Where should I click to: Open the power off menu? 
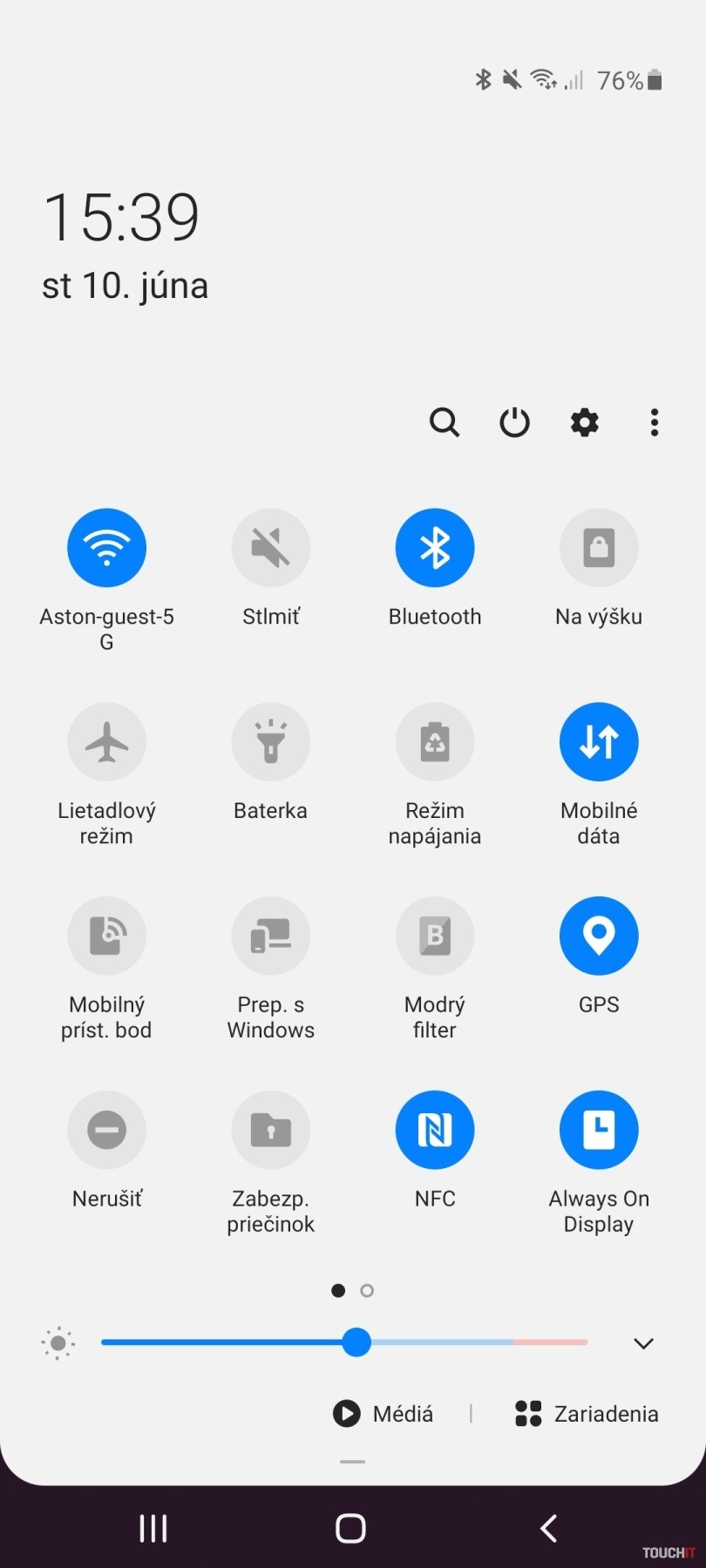point(514,422)
